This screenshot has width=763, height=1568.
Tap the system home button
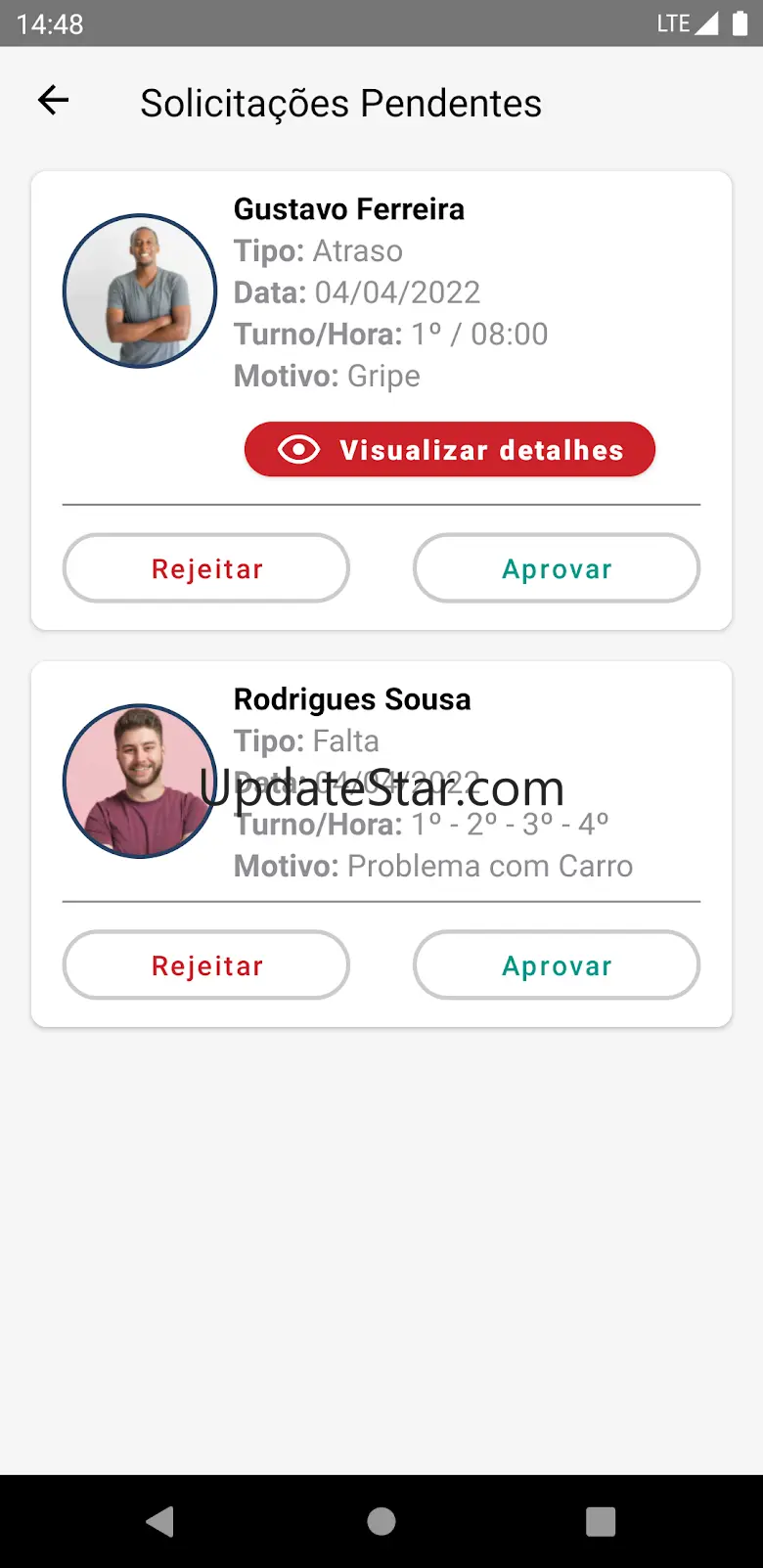pyautogui.click(x=381, y=1521)
